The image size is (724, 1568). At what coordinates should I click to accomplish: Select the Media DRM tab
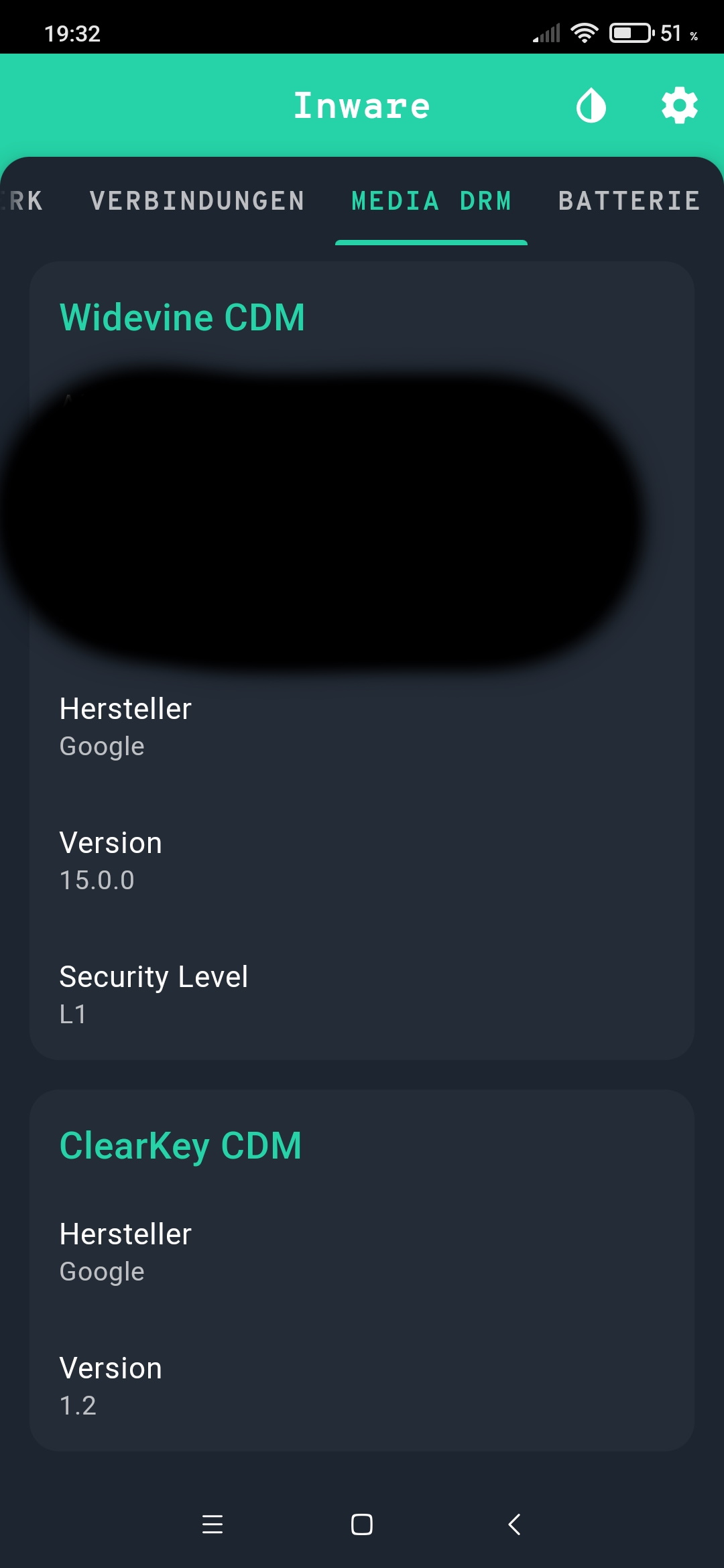(431, 200)
